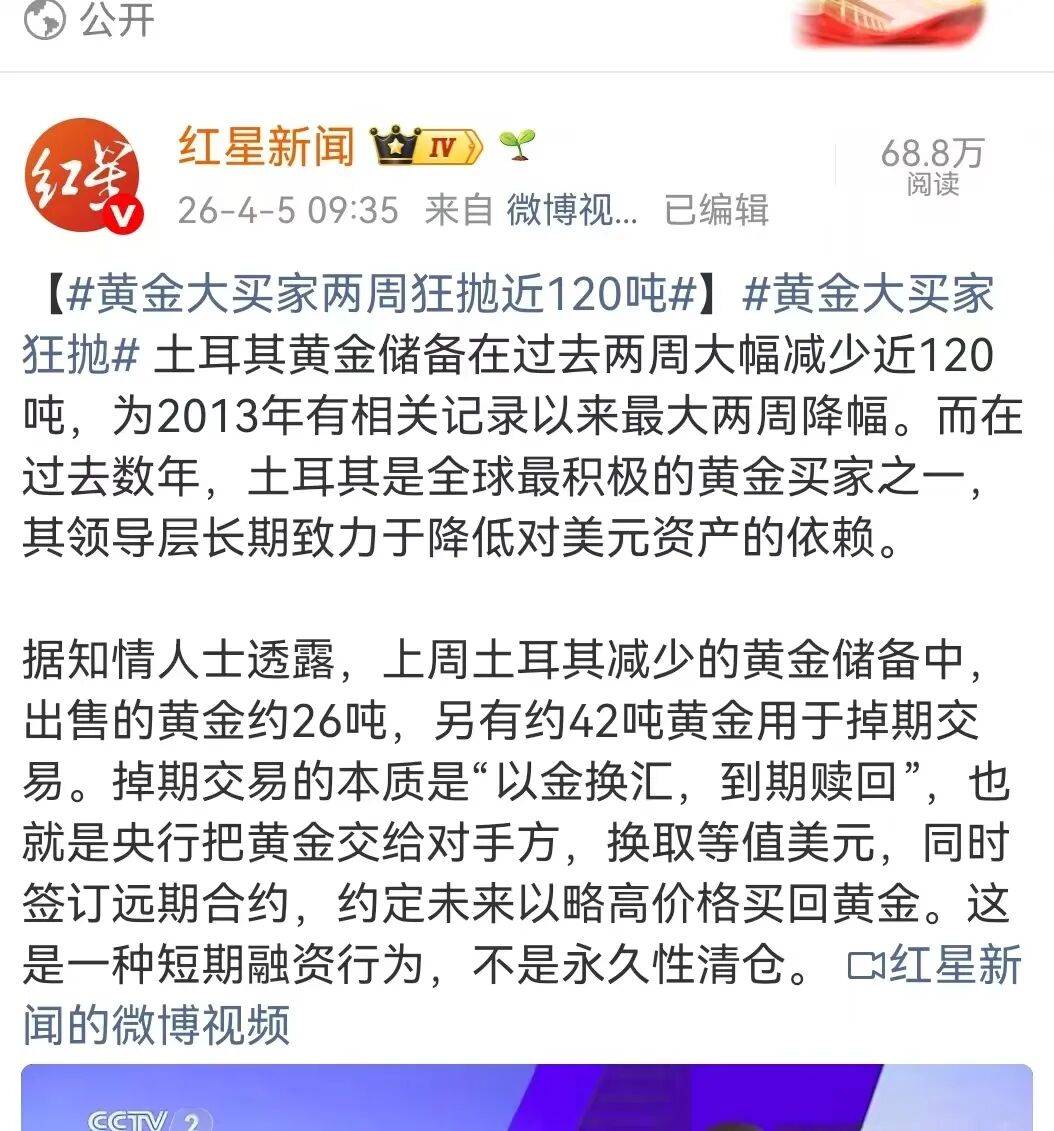Play the CCTV2 video thumbnail

click(526, 1098)
